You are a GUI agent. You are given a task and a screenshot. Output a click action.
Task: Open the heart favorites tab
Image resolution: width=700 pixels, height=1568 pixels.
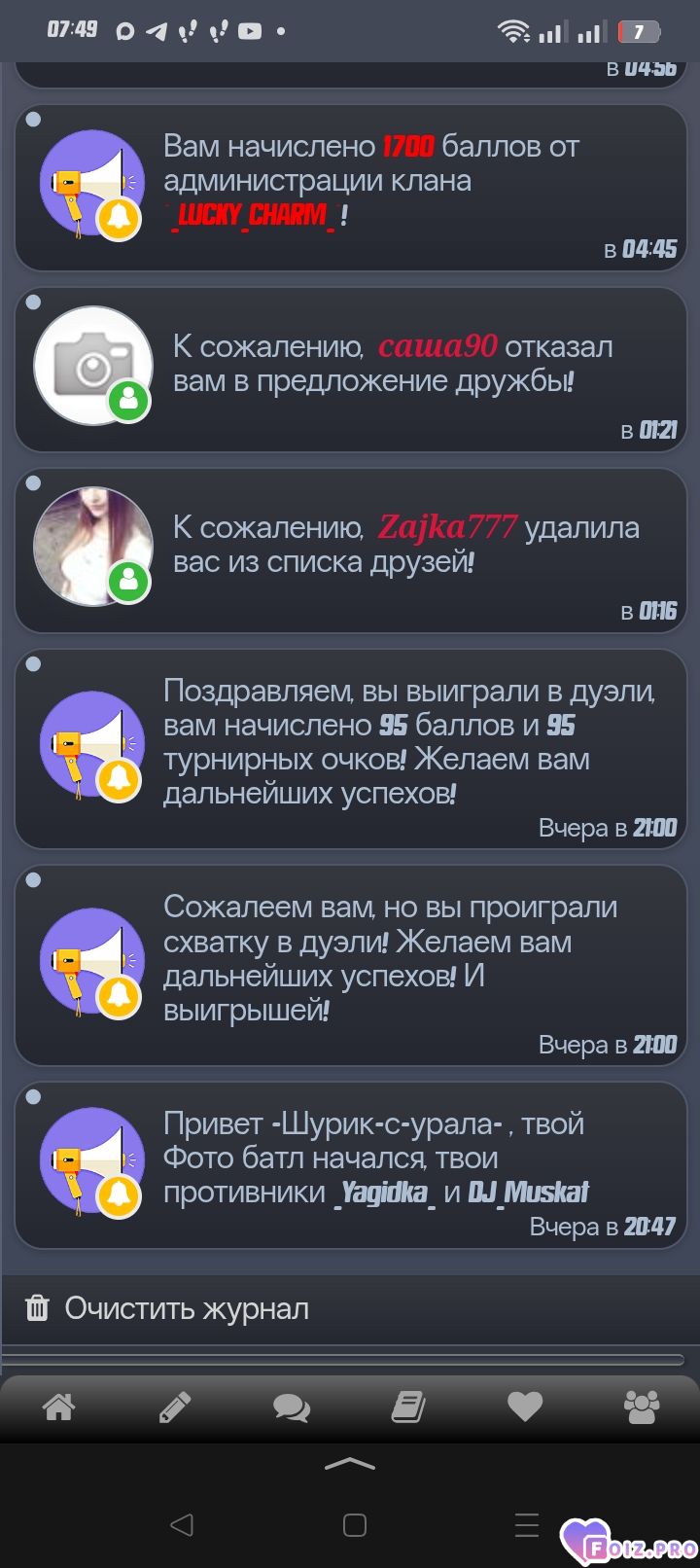[x=525, y=1407]
